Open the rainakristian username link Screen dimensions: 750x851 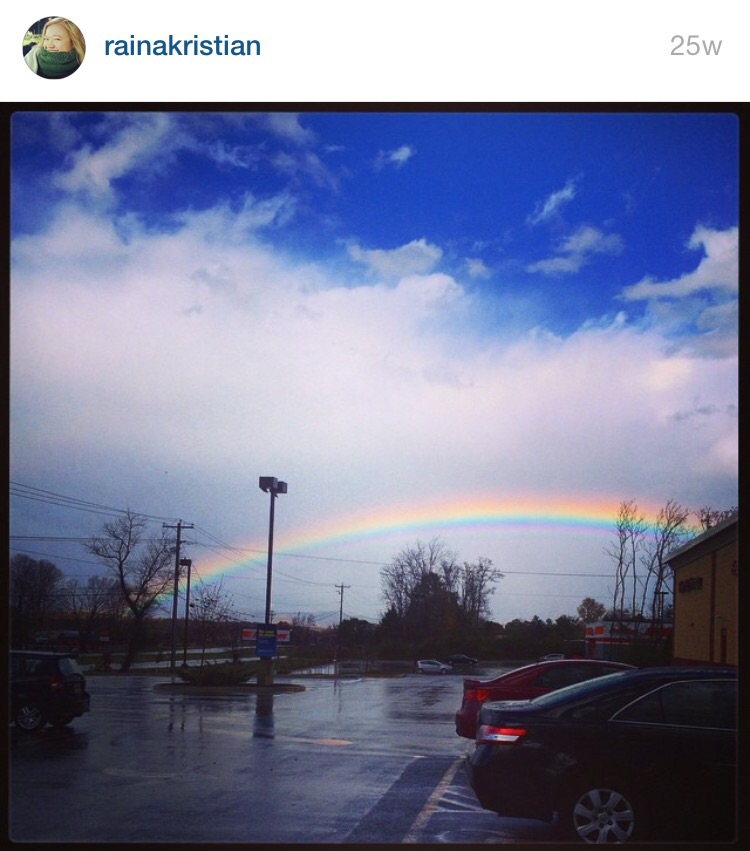pos(182,46)
